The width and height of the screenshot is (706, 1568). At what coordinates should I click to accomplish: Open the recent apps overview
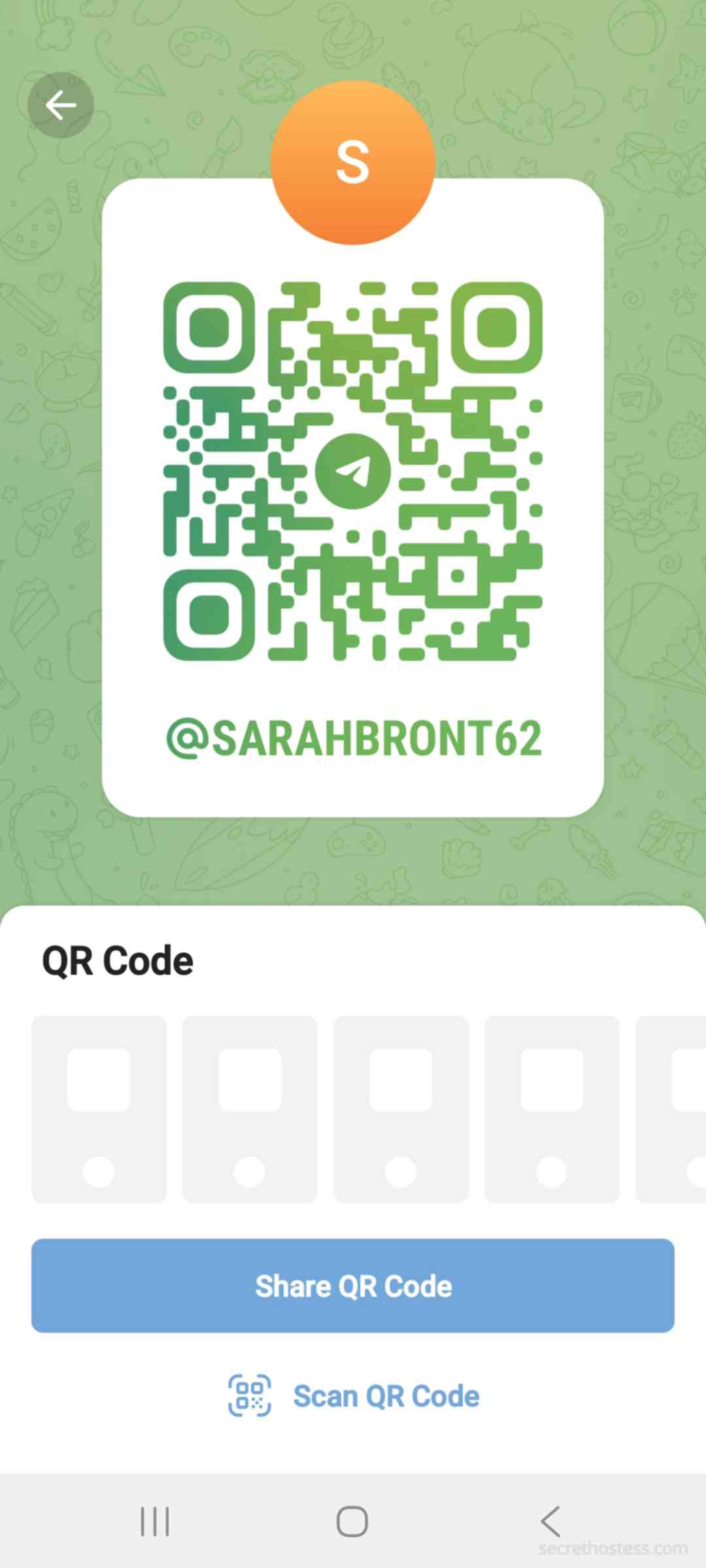[155, 1522]
